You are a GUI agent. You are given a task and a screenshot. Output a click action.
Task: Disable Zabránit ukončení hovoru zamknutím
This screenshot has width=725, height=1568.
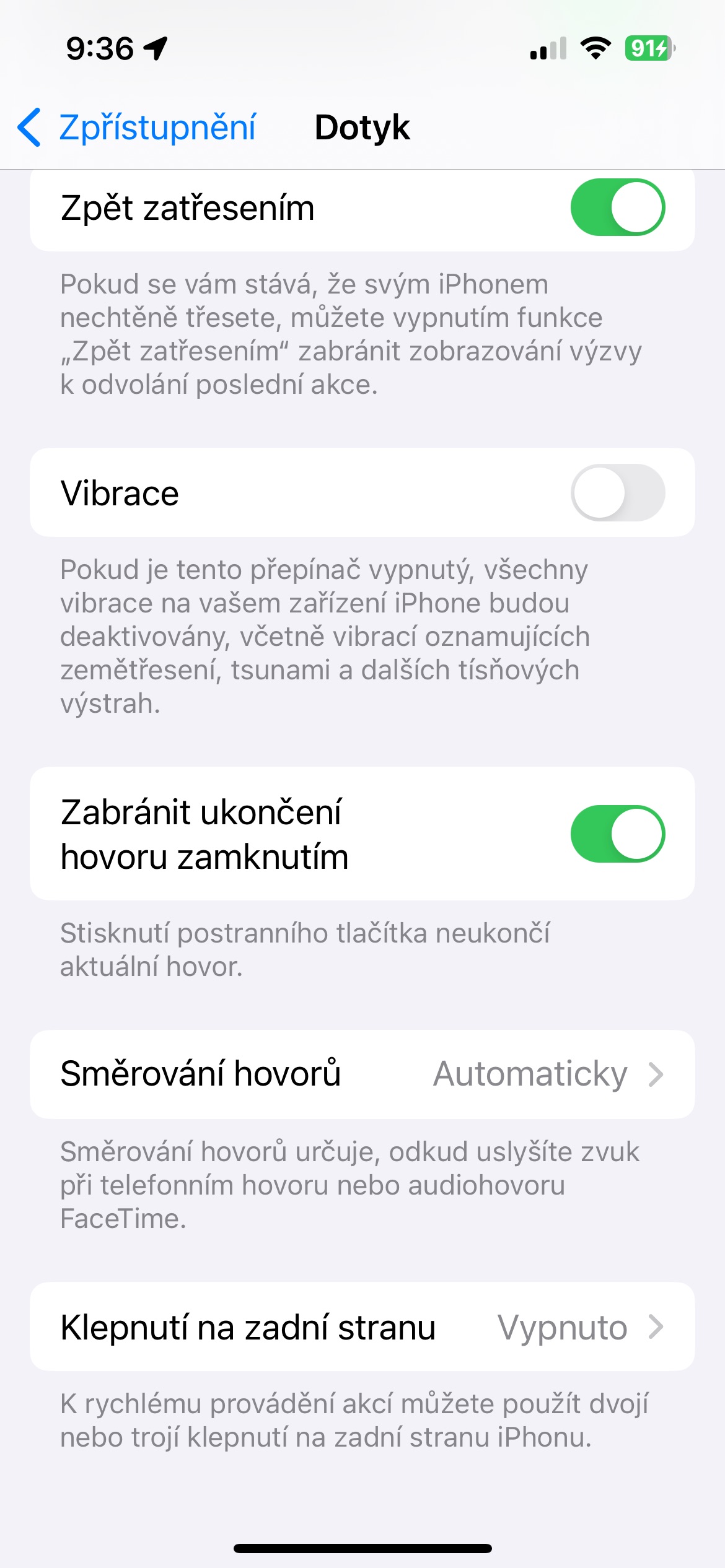(x=618, y=834)
